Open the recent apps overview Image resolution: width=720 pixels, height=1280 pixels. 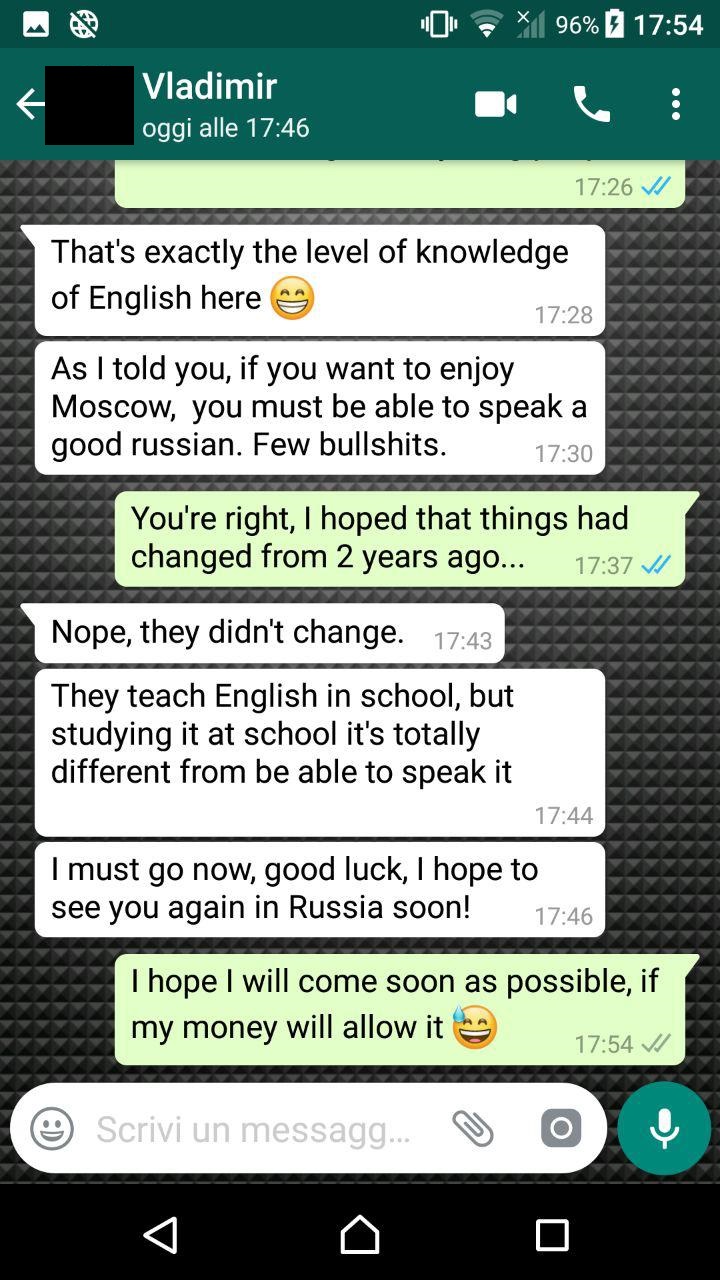click(551, 1235)
